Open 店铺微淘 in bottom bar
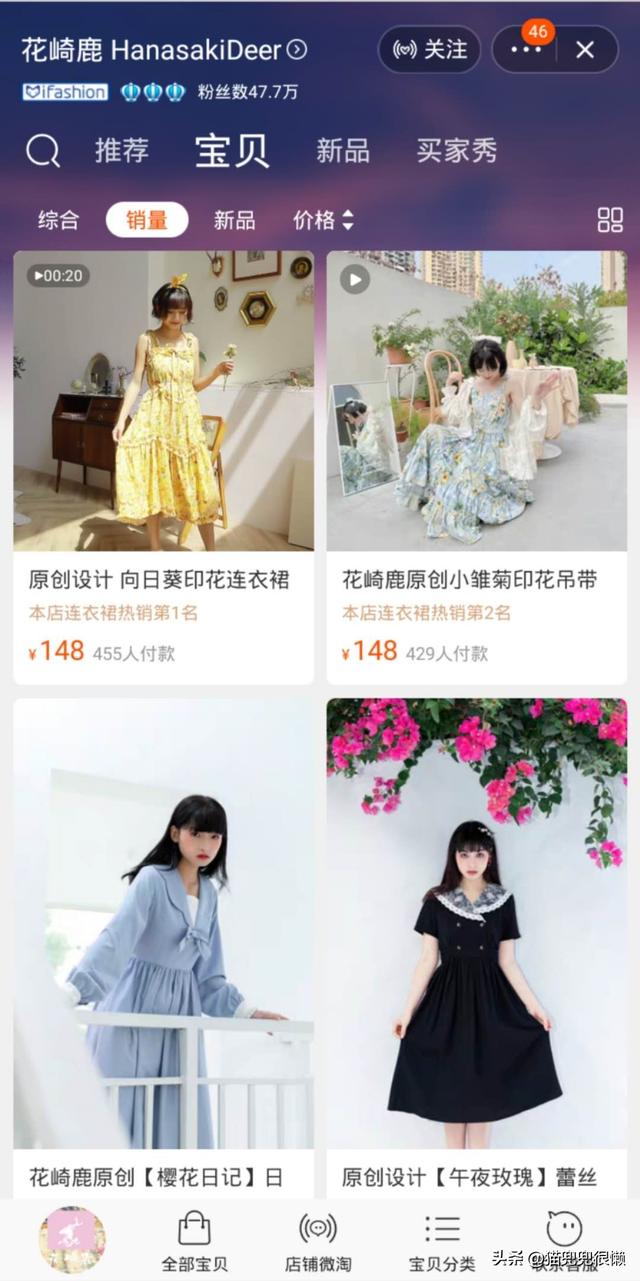 pyautogui.click(x=318, y=1240)
